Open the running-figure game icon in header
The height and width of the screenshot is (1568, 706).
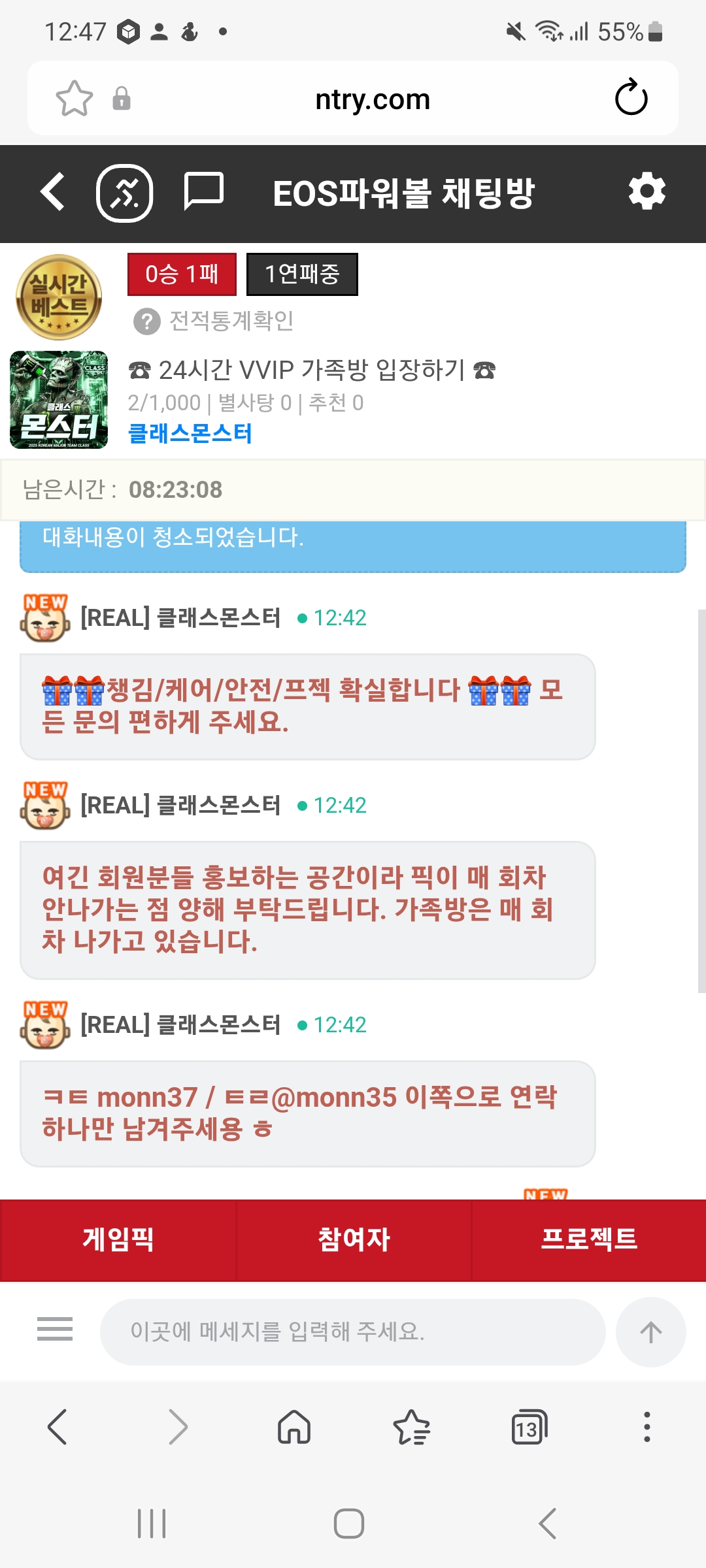[x=125, y=193]
